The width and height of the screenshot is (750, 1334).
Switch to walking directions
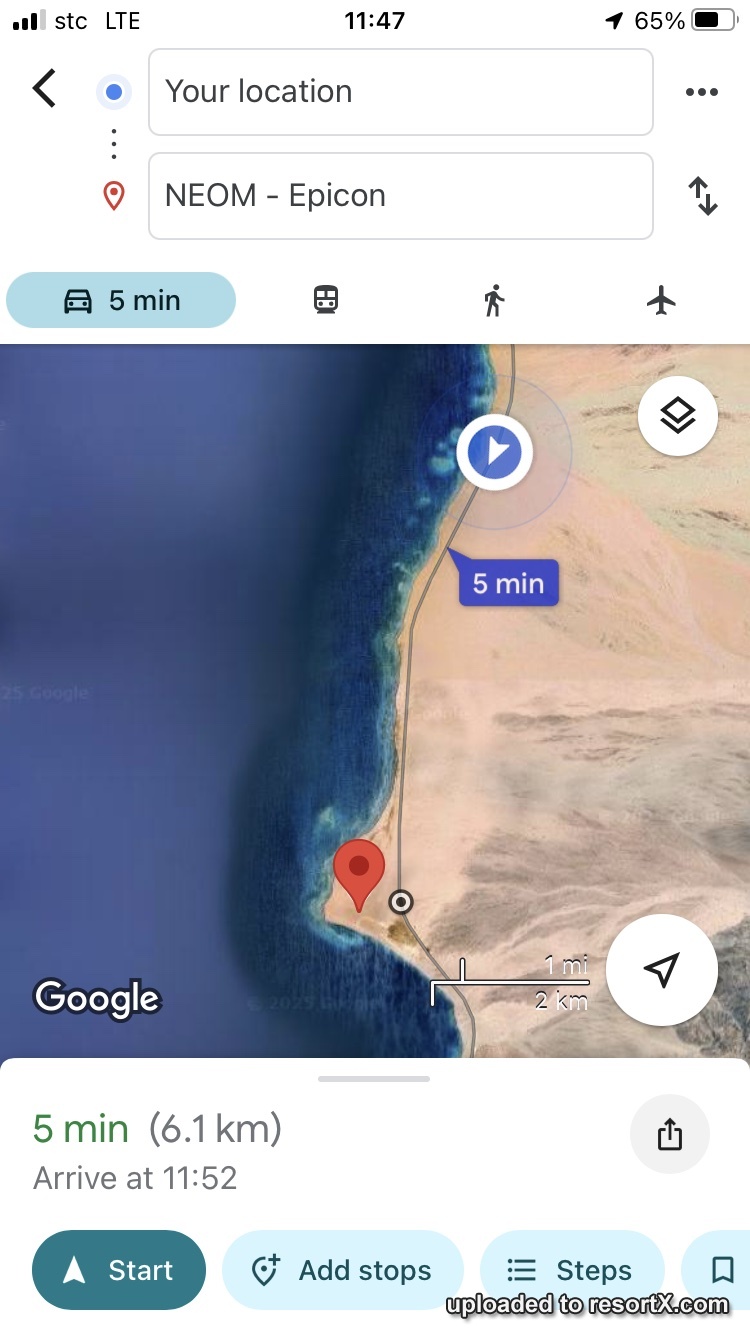point(494,300)
